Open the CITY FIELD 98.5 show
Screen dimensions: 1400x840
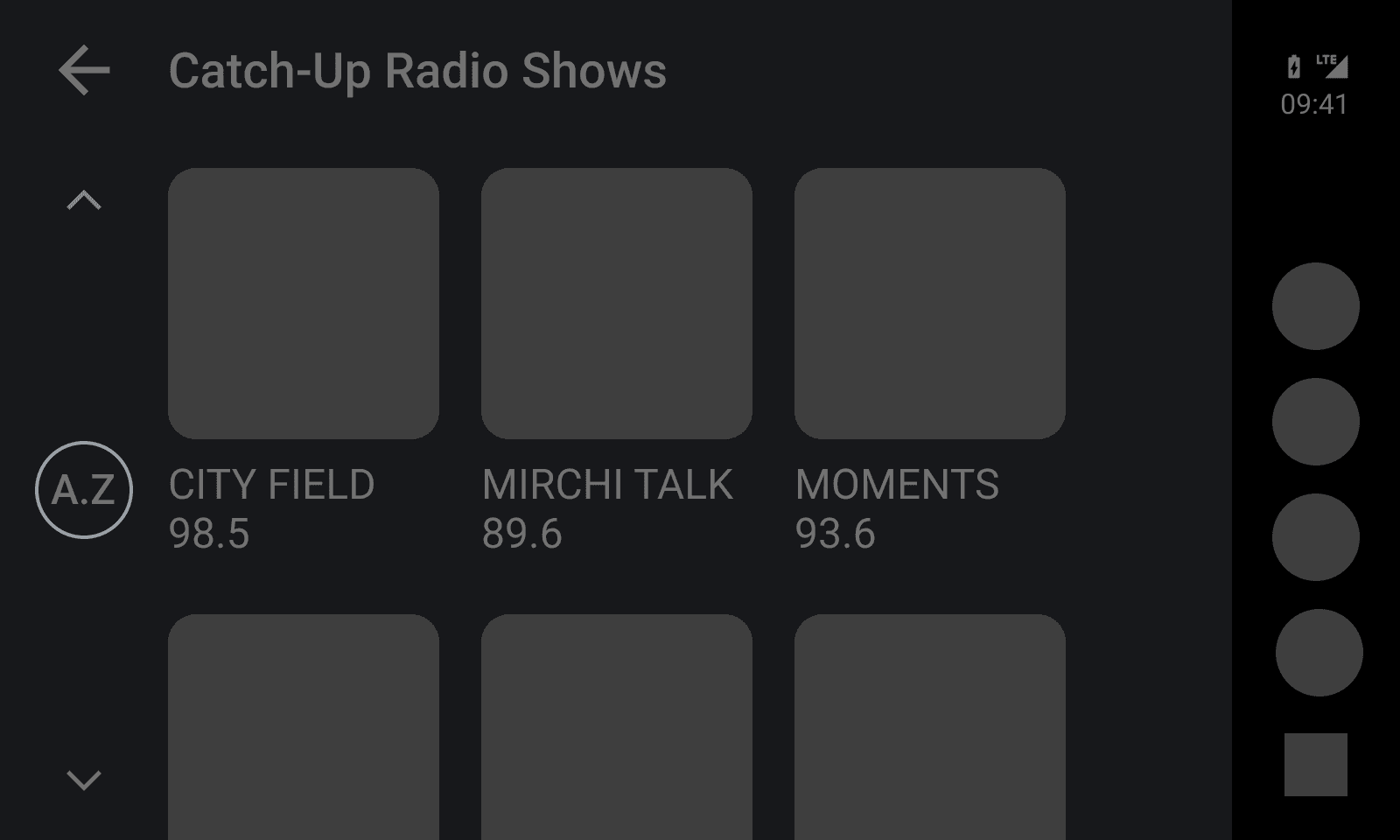(x=303, y=304)
